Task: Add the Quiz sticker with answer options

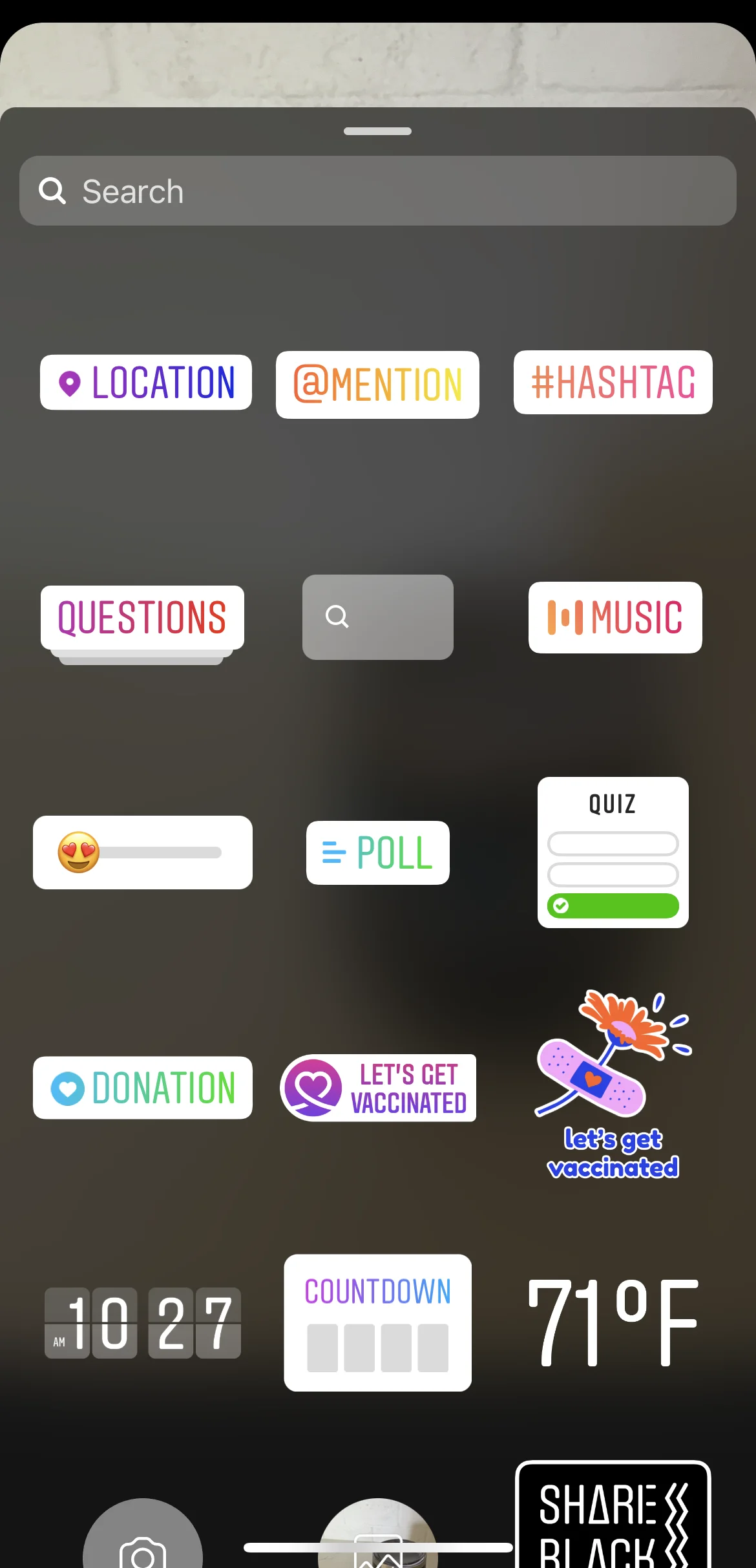Action: (613, 852)
